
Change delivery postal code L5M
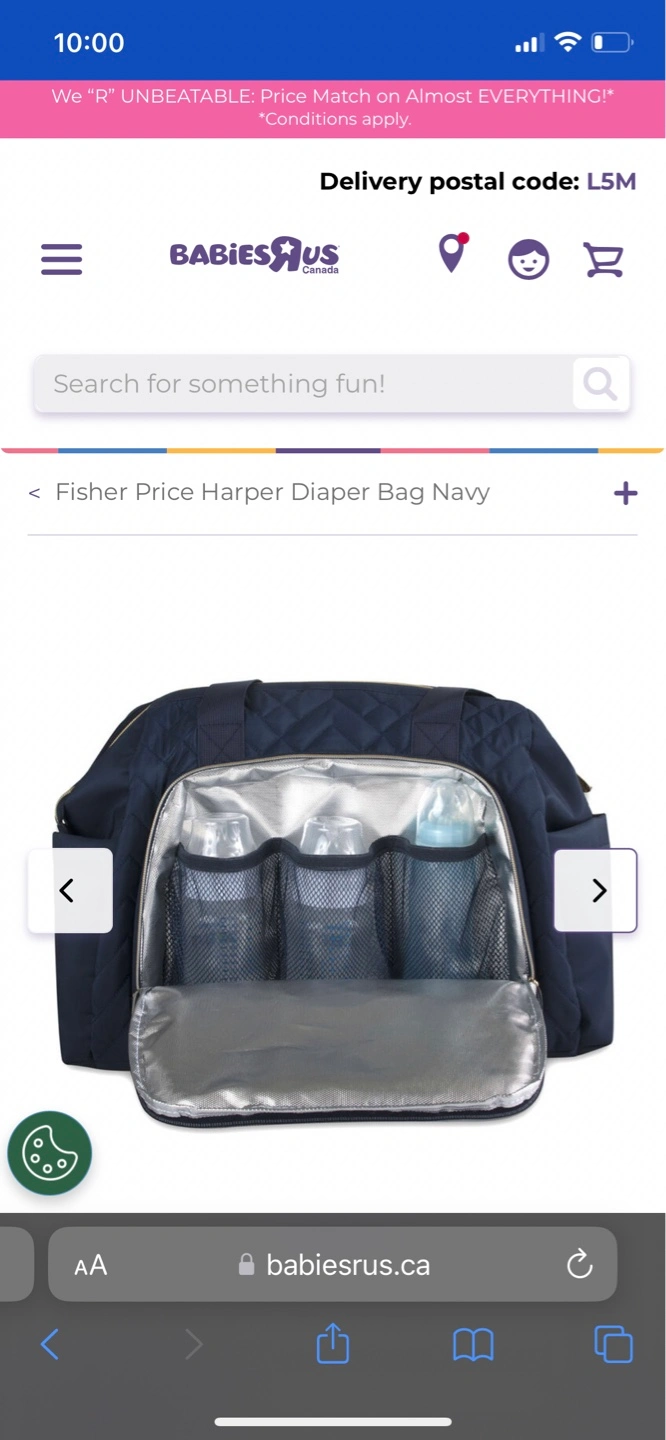click(611, 181)
